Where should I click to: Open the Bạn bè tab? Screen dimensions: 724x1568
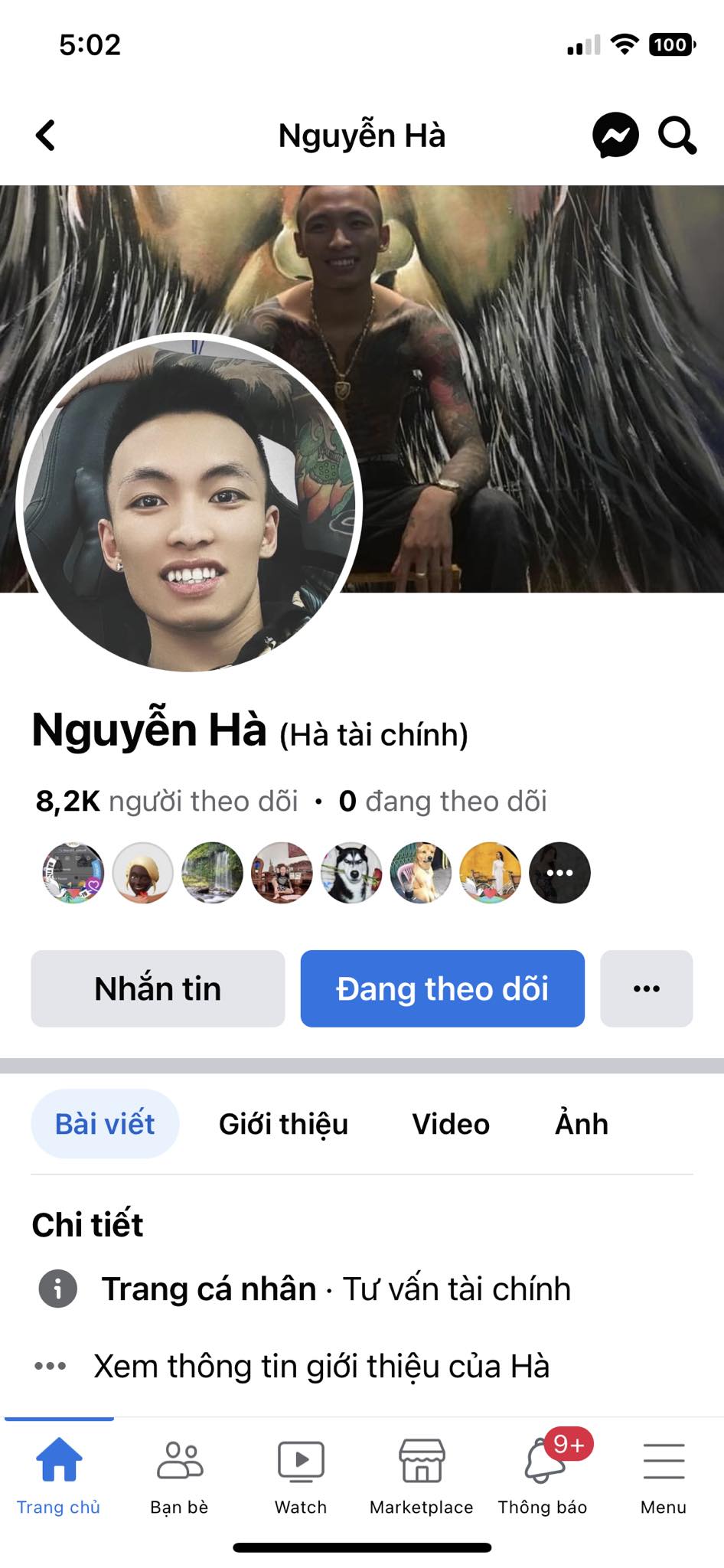[179, 1475]
